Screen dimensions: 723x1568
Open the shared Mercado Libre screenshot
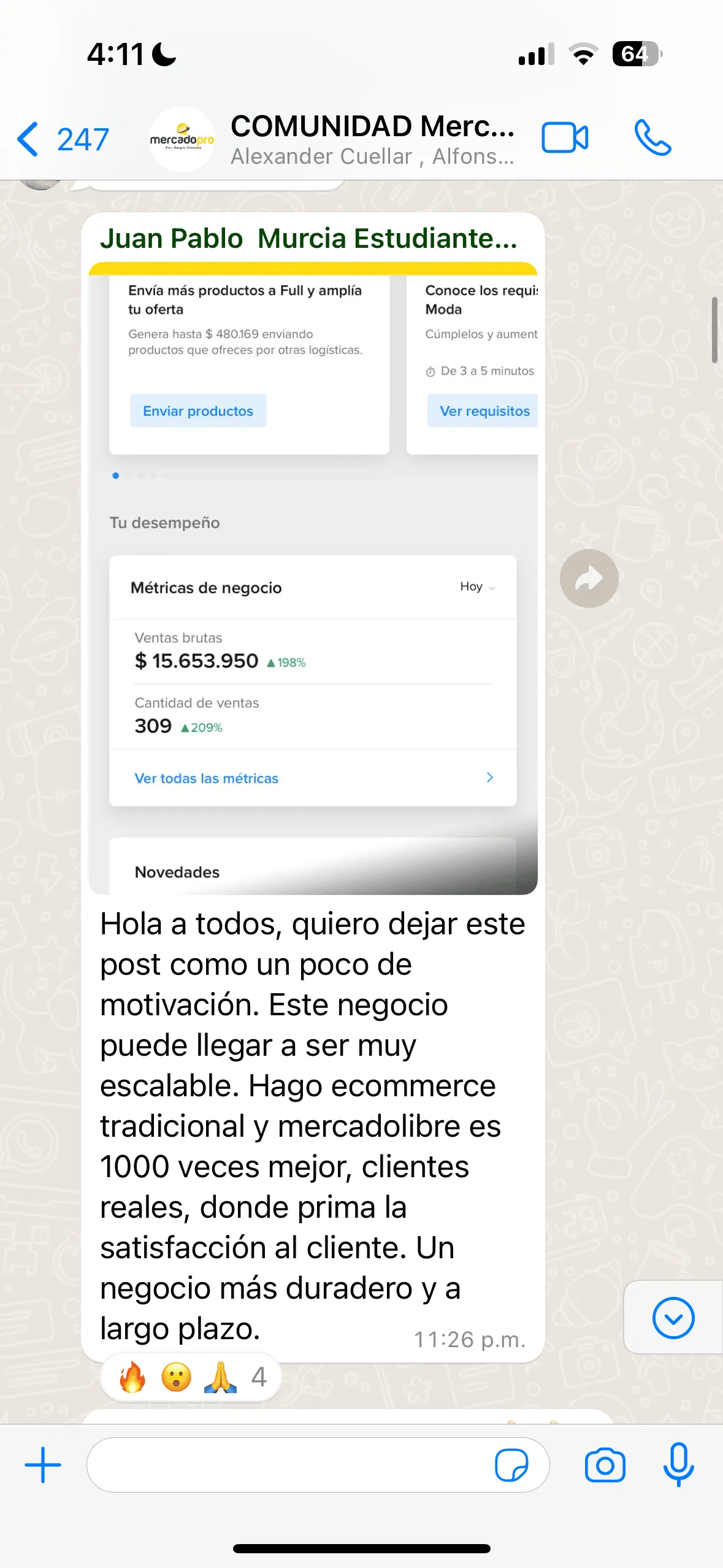(313, 578)
